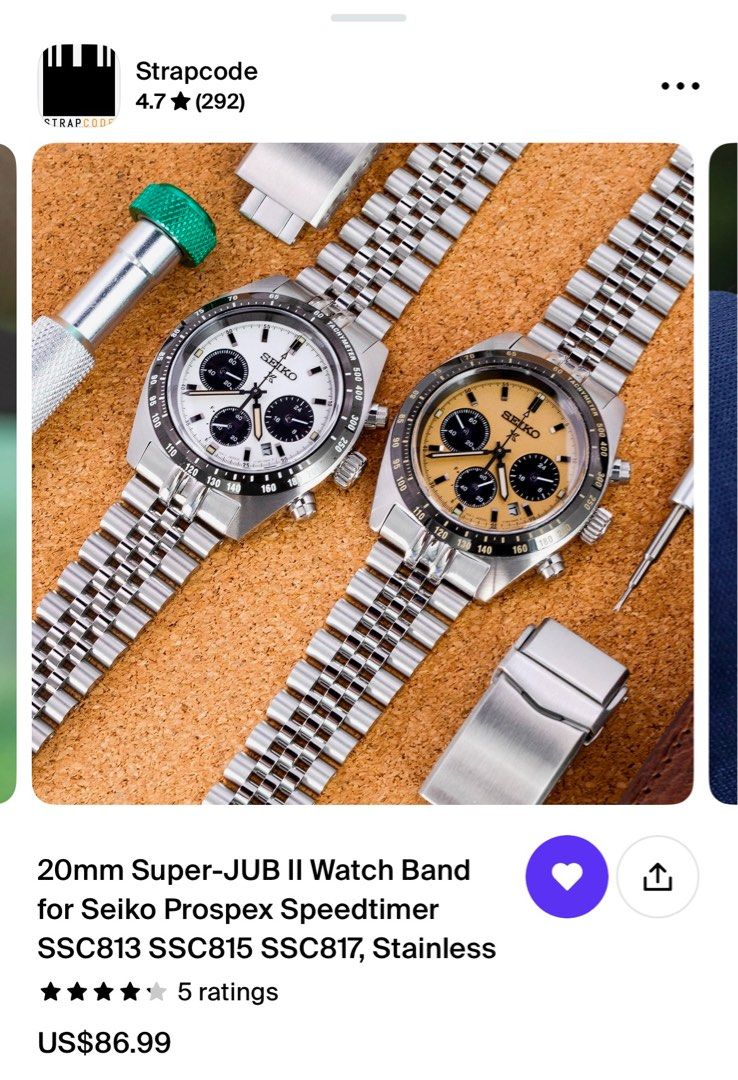
Task: Open the Strapcode shop profile
Action: (x=196, y=72)
